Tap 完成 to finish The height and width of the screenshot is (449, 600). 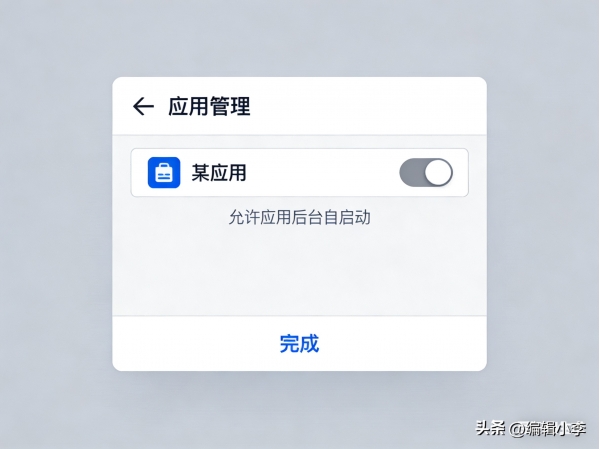299,344
